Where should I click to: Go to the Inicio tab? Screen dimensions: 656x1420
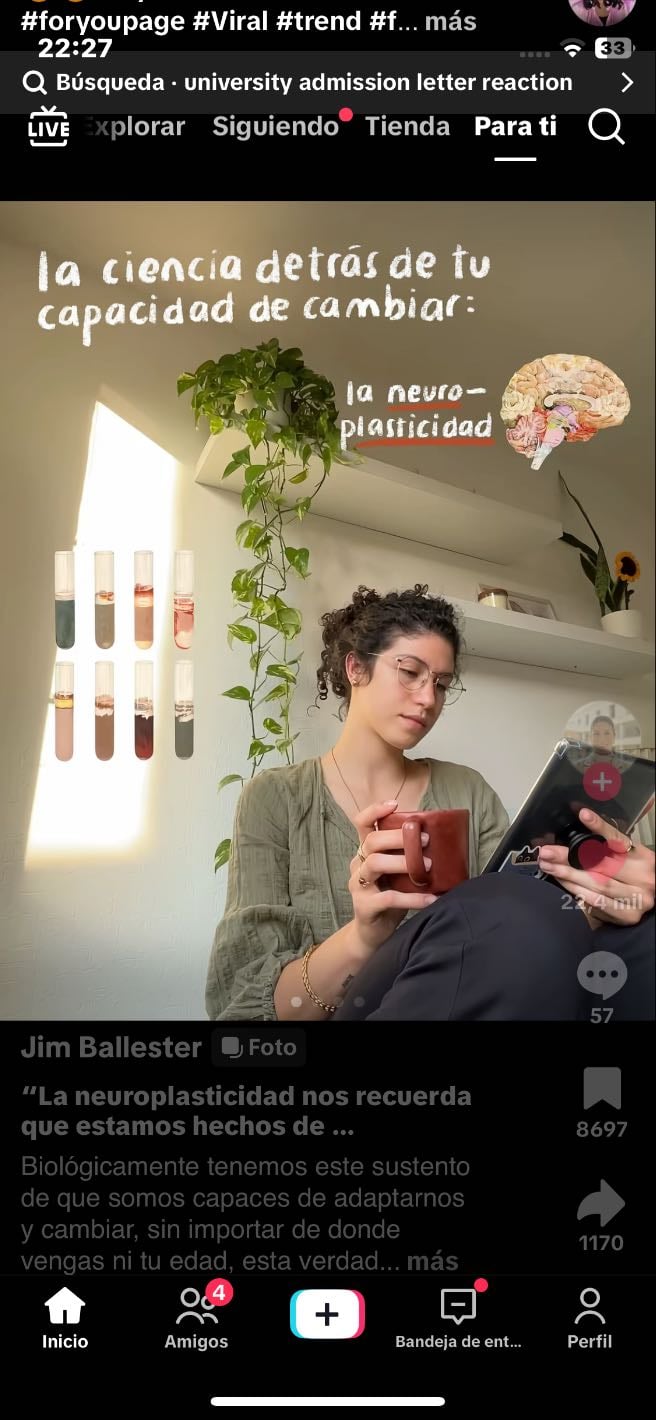(x=65, y=1318)
